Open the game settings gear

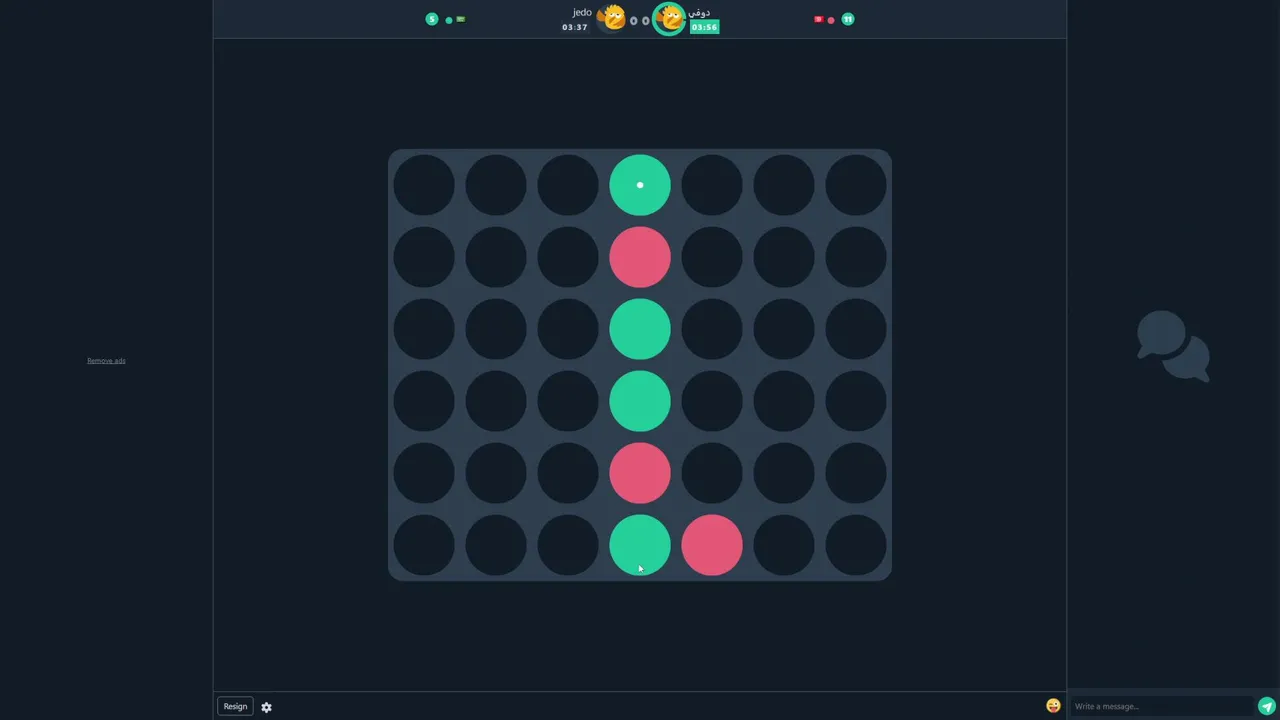click(266, 707)
